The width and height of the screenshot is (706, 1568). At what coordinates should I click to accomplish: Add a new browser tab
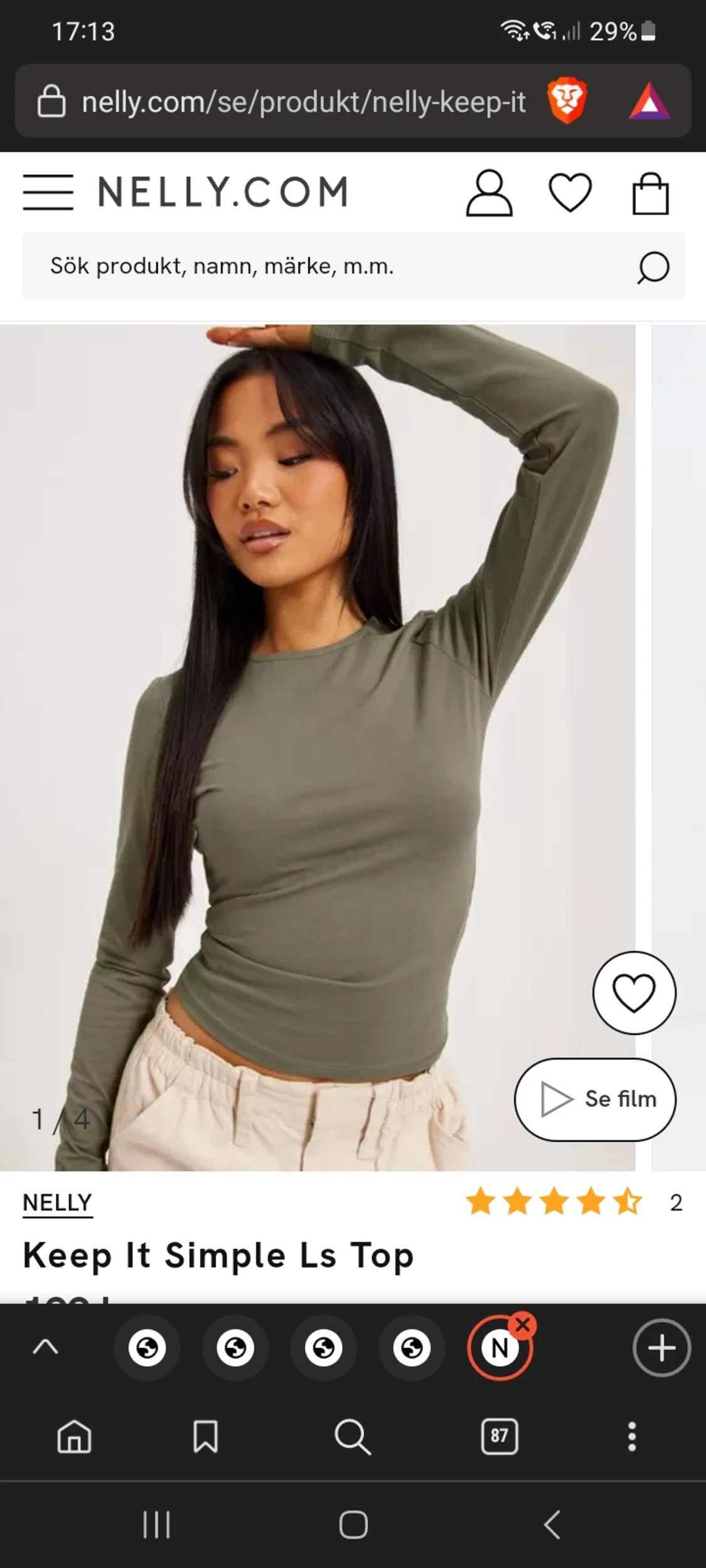coord(661,1348)
